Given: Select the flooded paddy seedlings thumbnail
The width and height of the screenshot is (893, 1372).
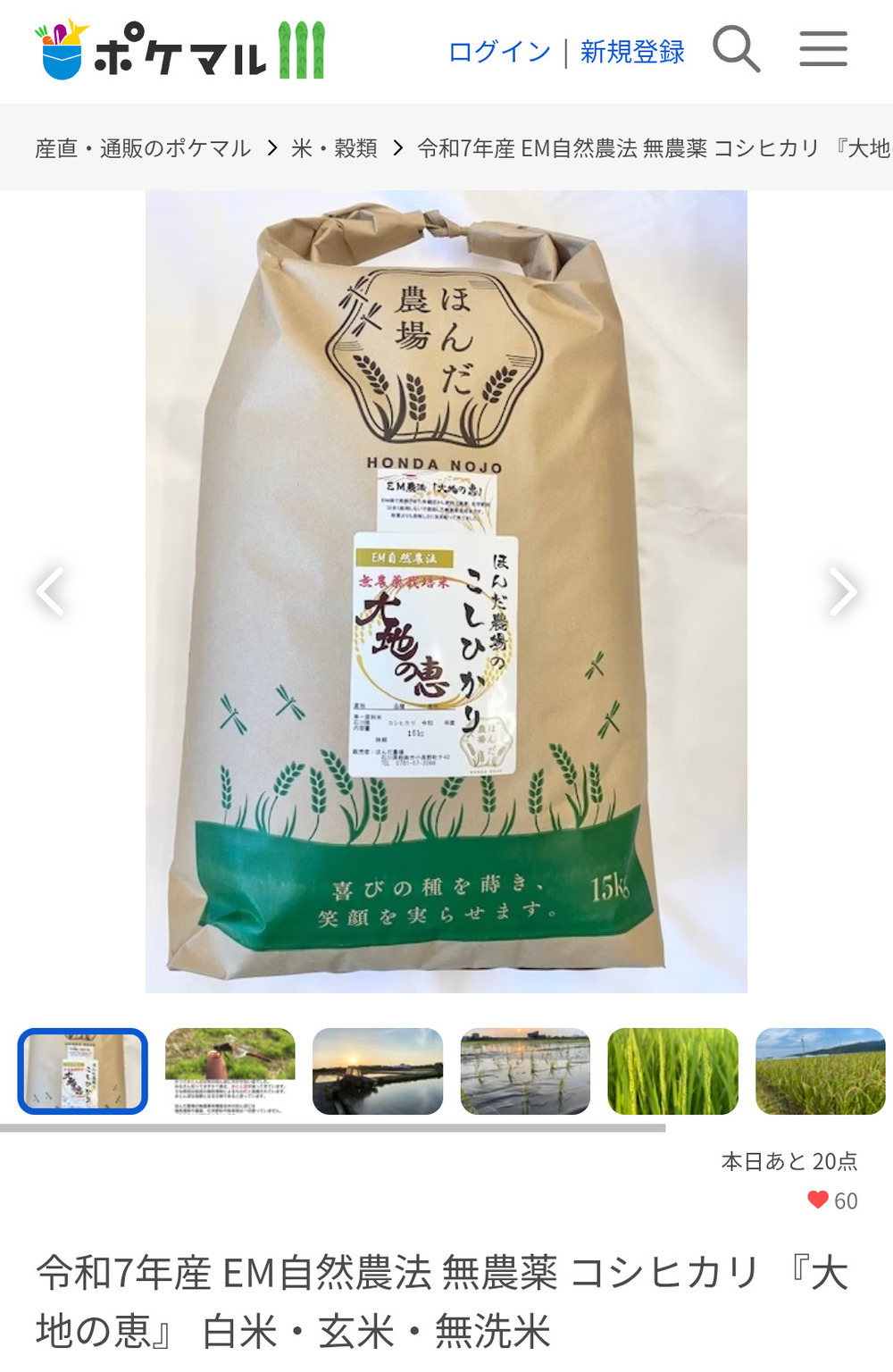Looking at the screenshot, I should click(x=525, y=1071).
